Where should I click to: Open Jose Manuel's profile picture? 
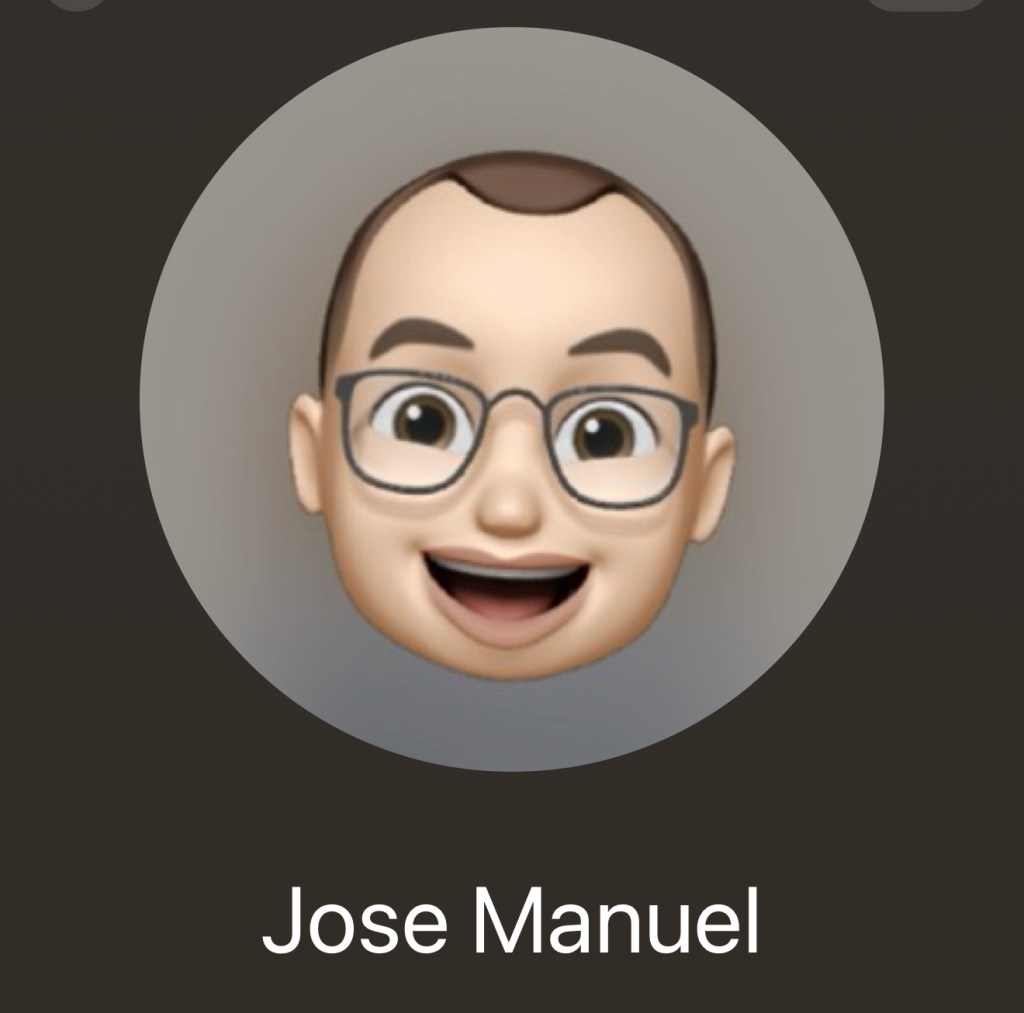[x=511, y=399]
